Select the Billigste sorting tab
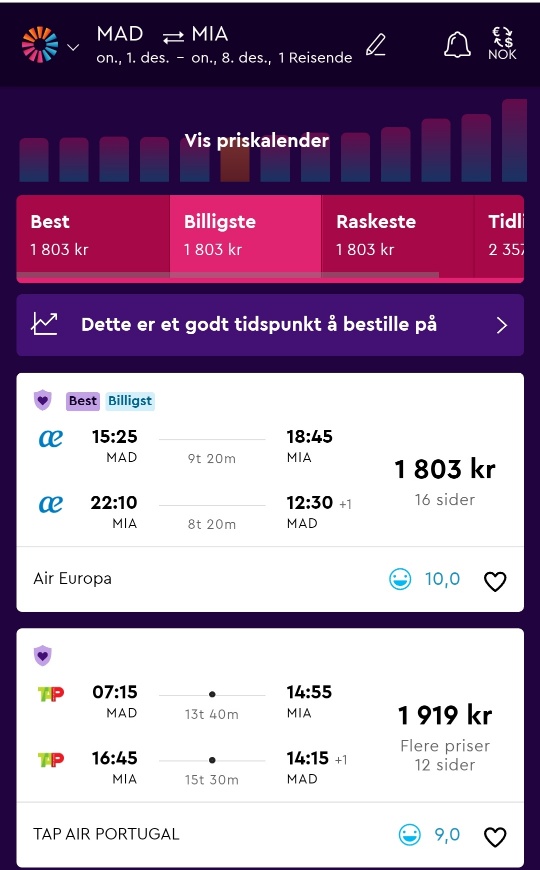The height and width of the screenshot is (870, 540). [x=245, y=236]
